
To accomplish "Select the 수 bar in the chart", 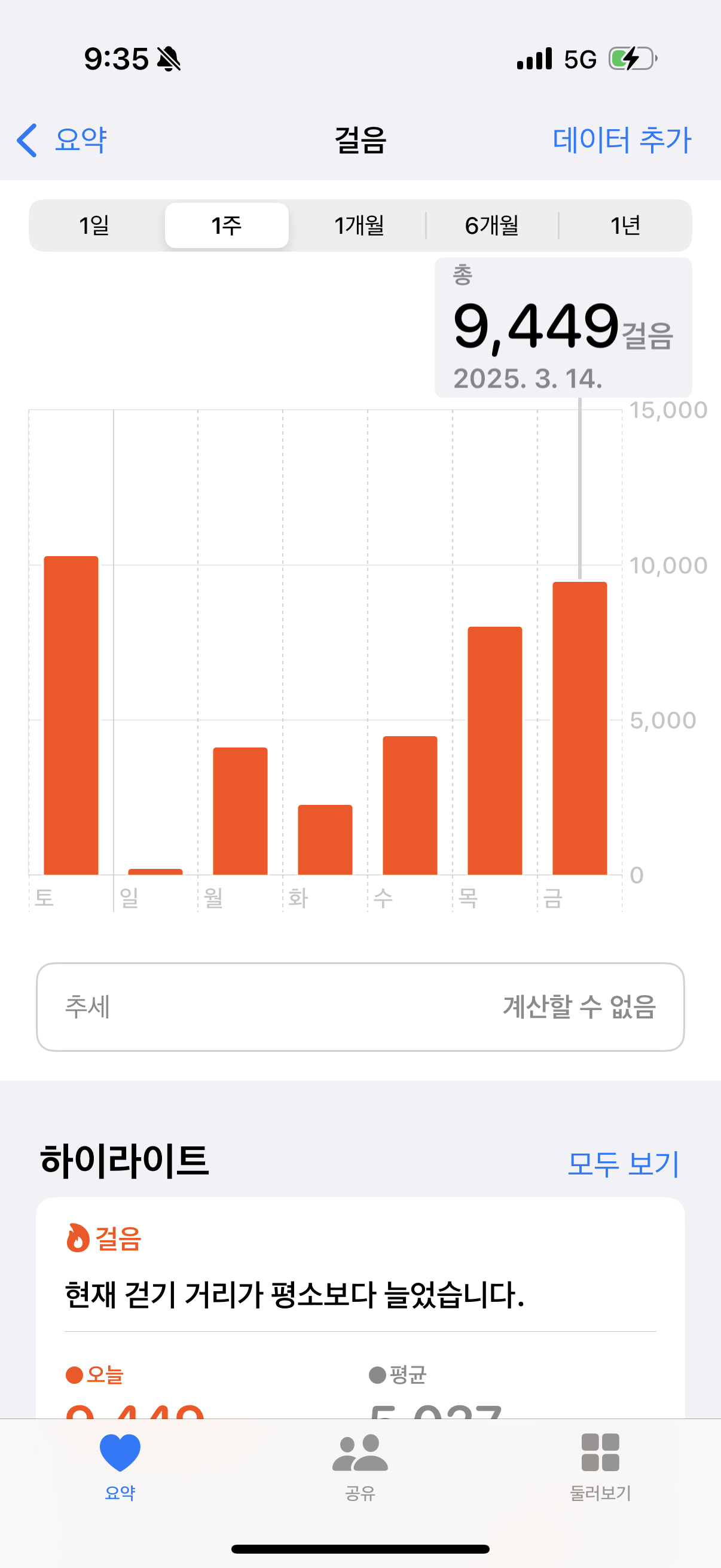I will pyautogui.click(x=410, y=806).
